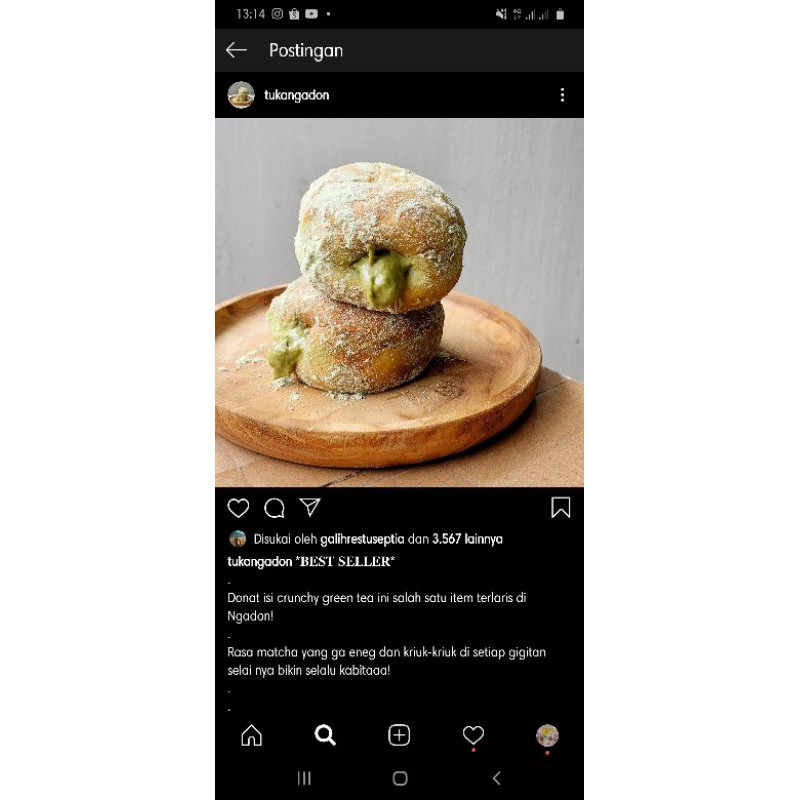Open the Search tab
This screenshot has width=800, height=800.
coord(325,735)
